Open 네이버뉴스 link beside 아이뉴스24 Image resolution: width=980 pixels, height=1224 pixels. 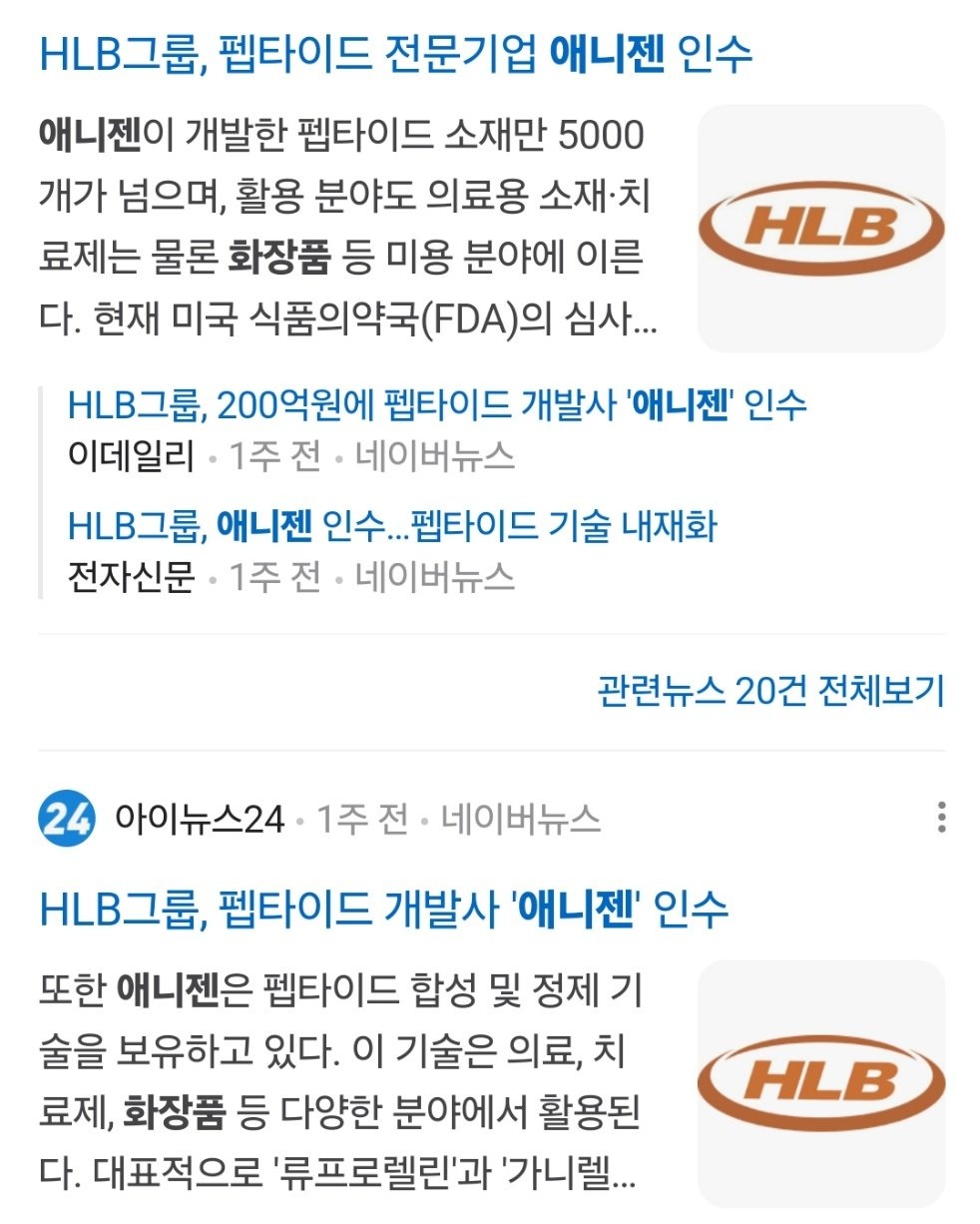pyautogui.click(x=521, y=820)
